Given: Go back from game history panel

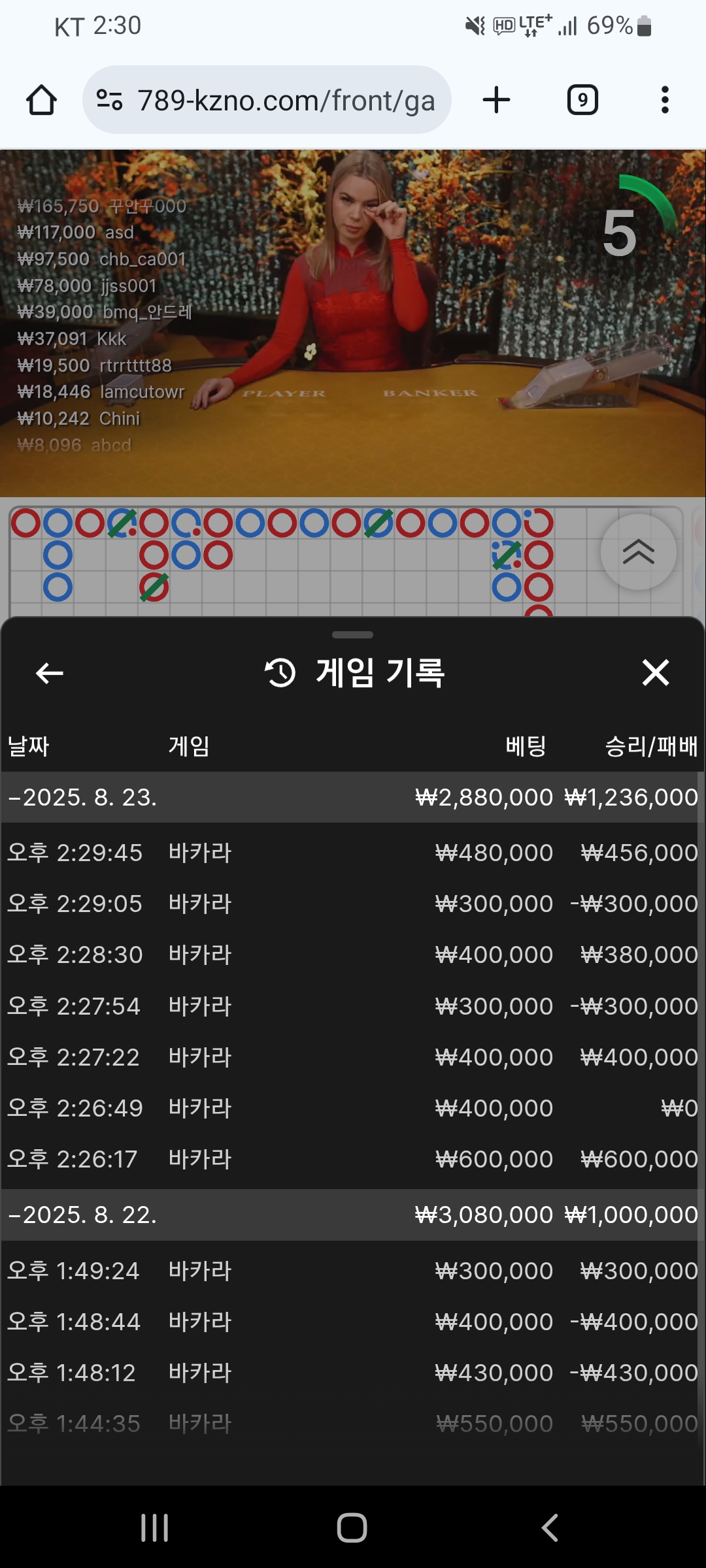Looking at the screenshot, I should click(x=50, y=673).
